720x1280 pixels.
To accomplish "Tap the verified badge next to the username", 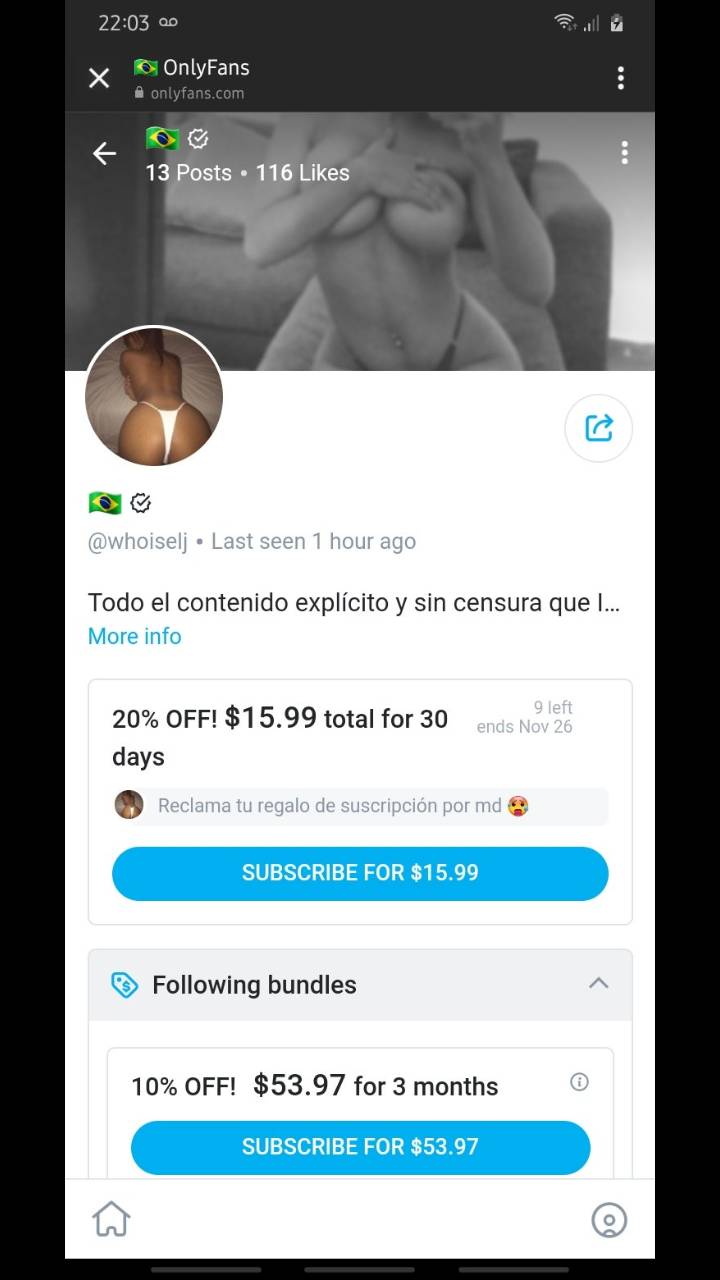I will [141, 503].
